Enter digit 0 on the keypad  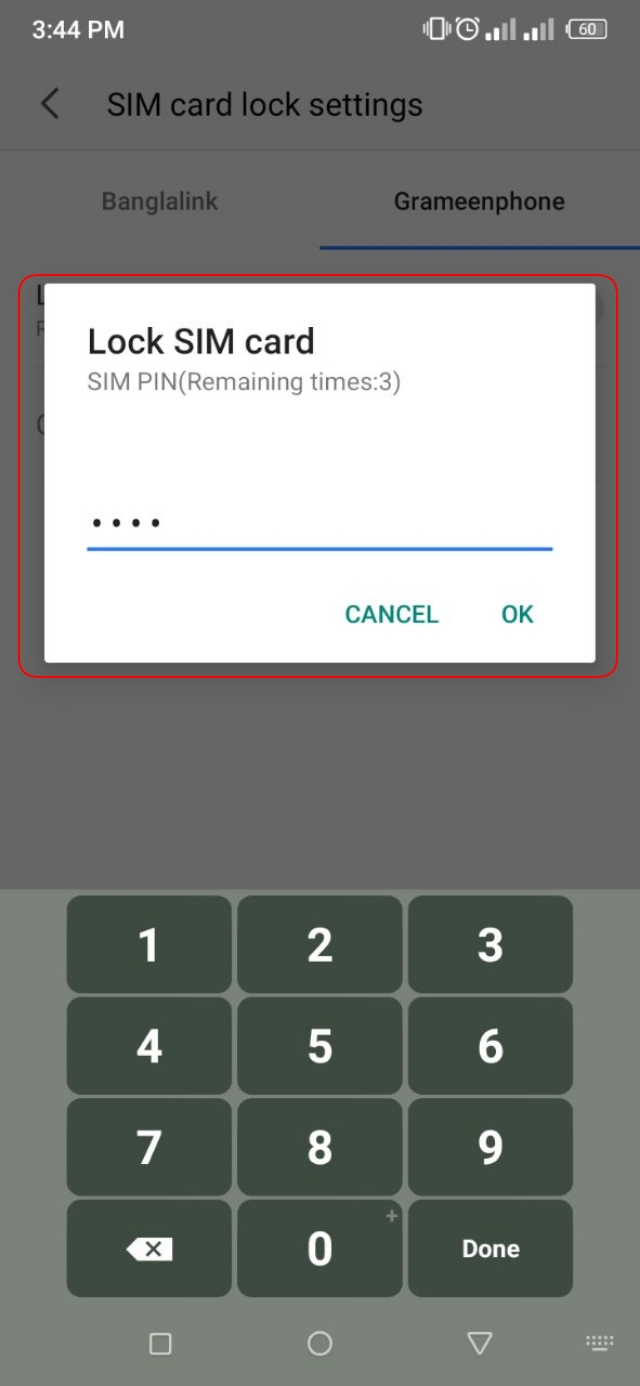point(319,1249)
